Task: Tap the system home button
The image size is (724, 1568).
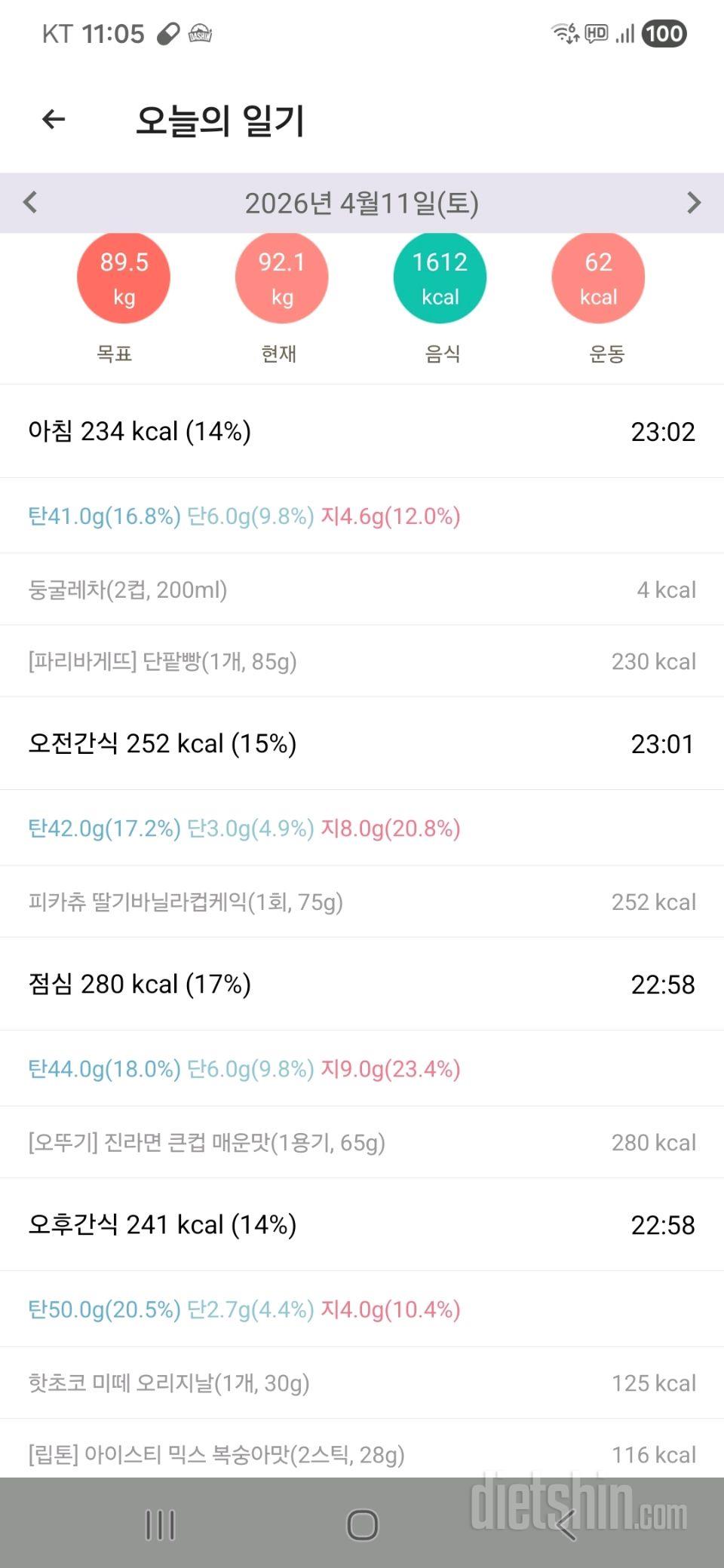Action: pyautogui.click(x=362, y=1524)
